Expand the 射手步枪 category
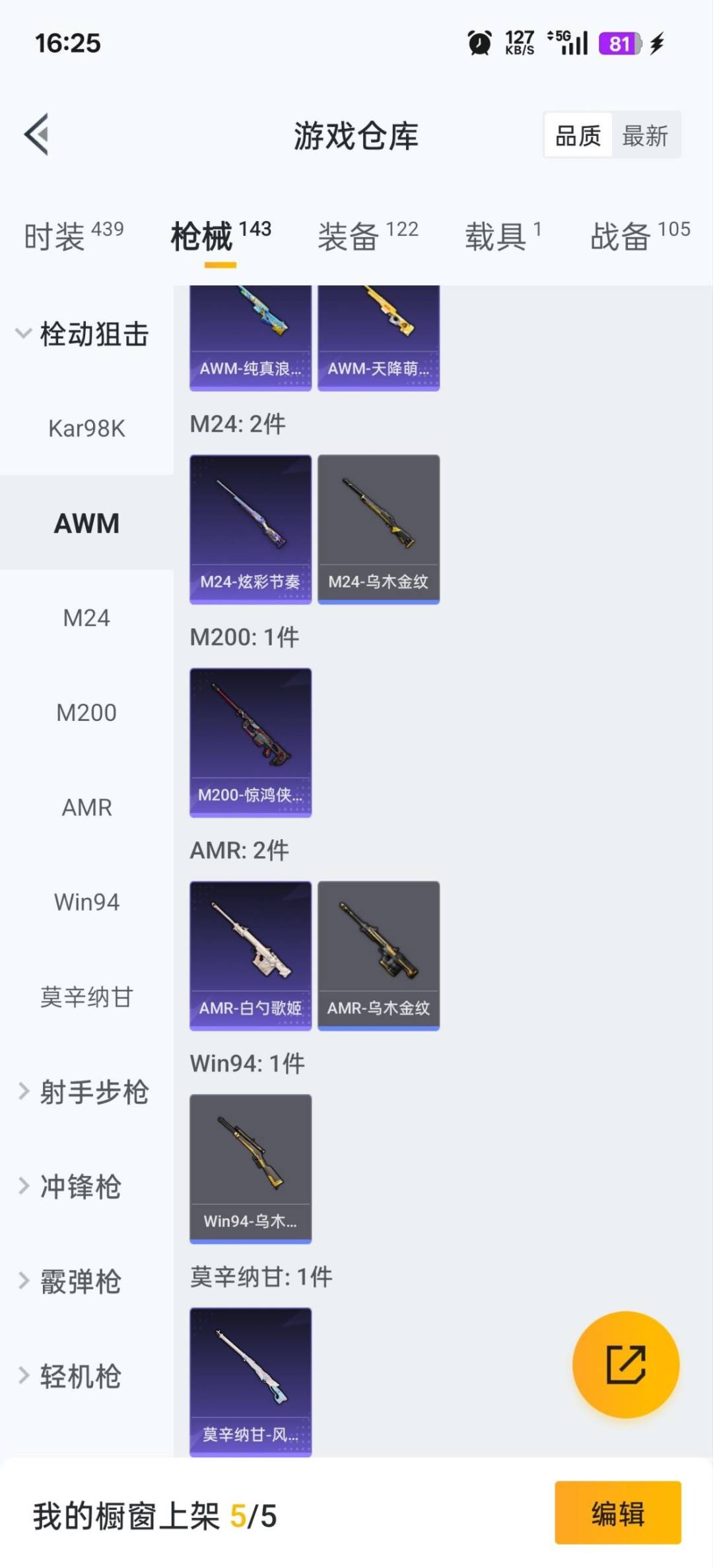Screen dimensions: 713x1568 (83, 1092)
